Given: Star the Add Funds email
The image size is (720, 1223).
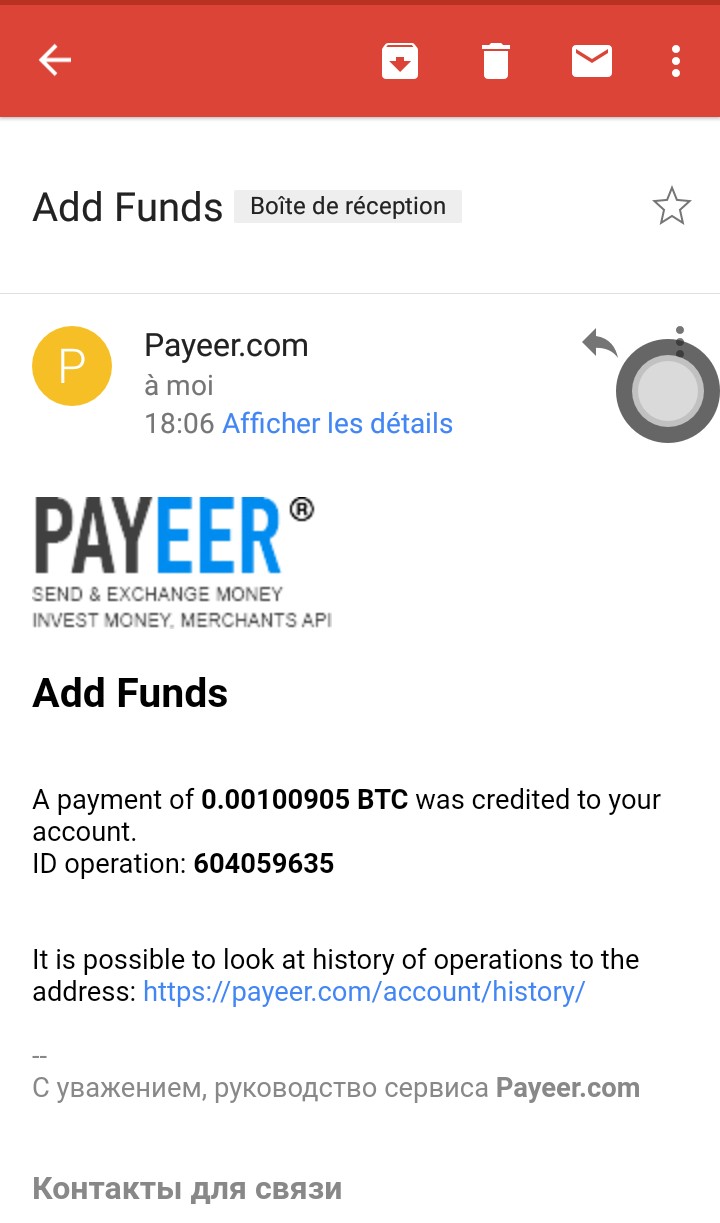Looking at the screenshot, I should click(x=671, y=207).
